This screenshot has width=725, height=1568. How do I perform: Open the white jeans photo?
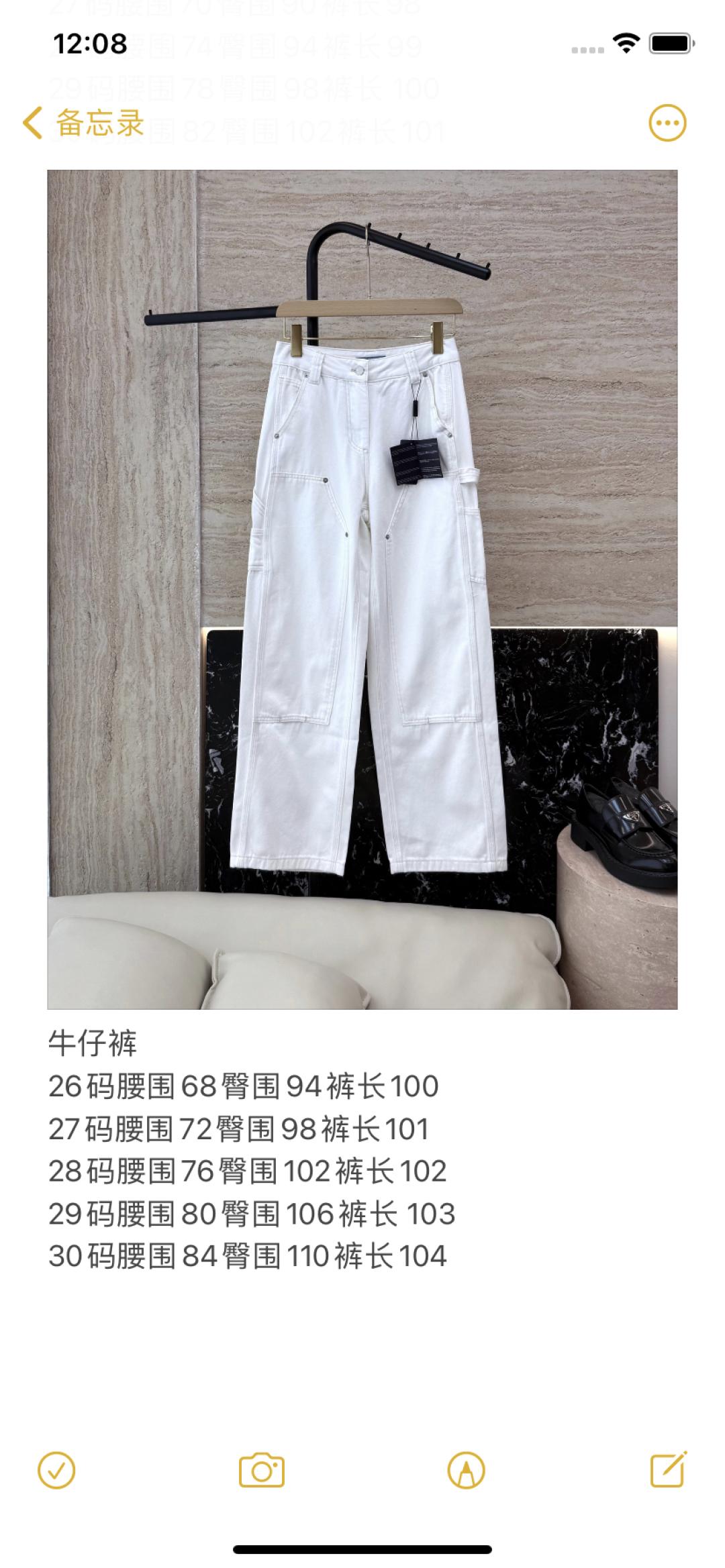[x=362, y=589]
